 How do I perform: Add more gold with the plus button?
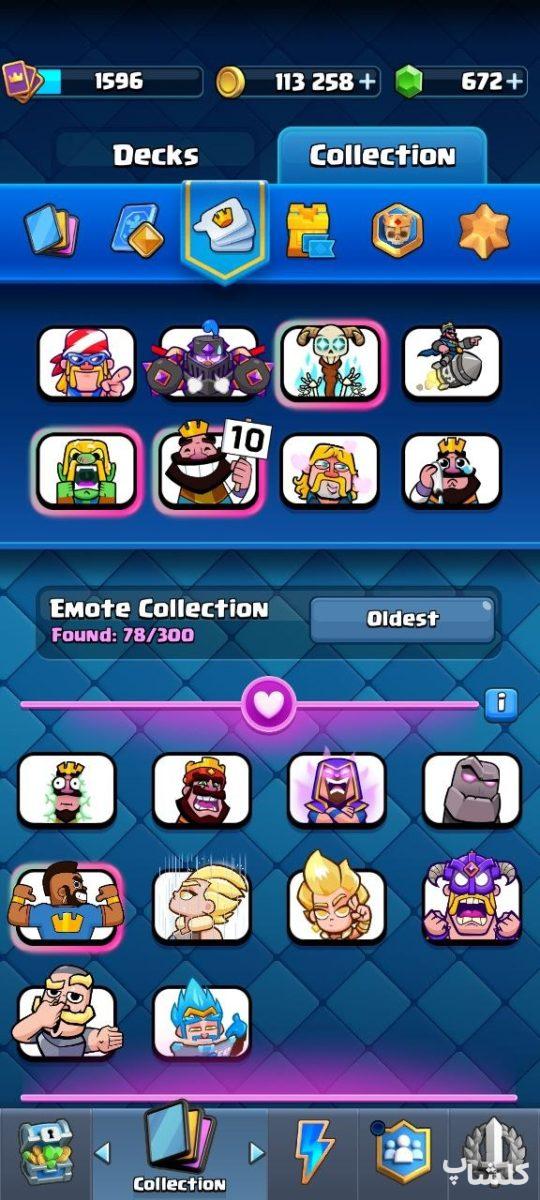coord(369,81)
